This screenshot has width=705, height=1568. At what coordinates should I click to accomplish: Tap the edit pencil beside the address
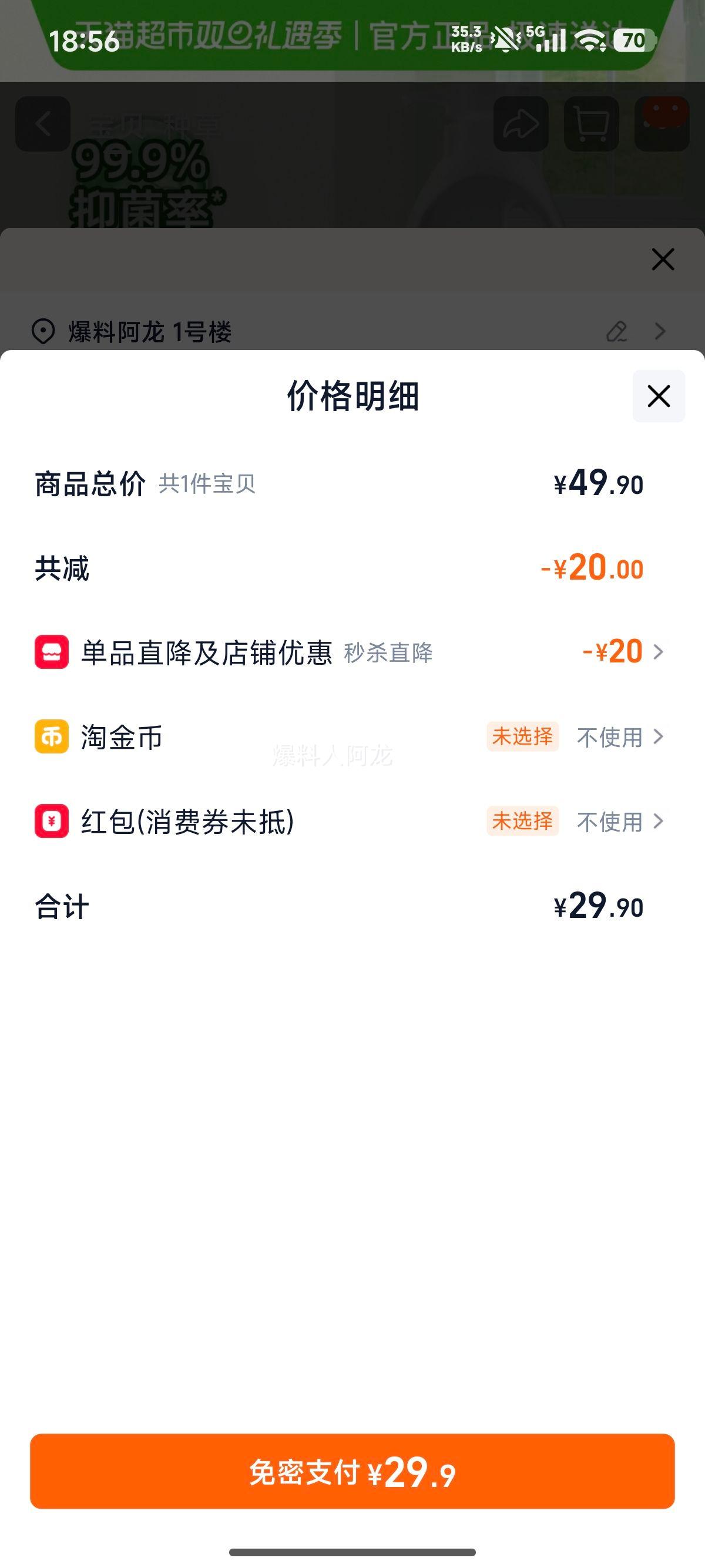click(617, 332)
